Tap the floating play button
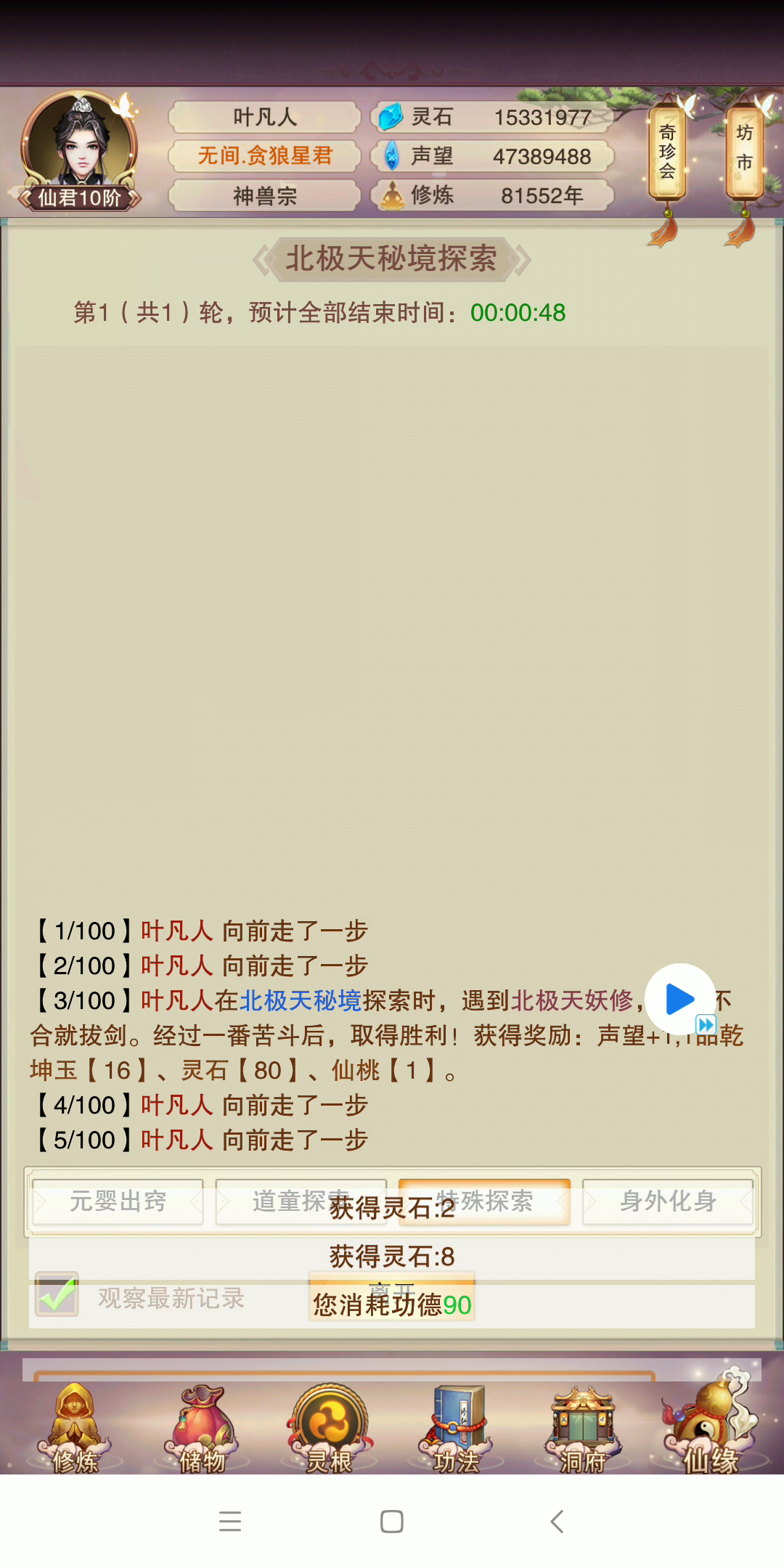784x1568 pixels. coord(680,999)
